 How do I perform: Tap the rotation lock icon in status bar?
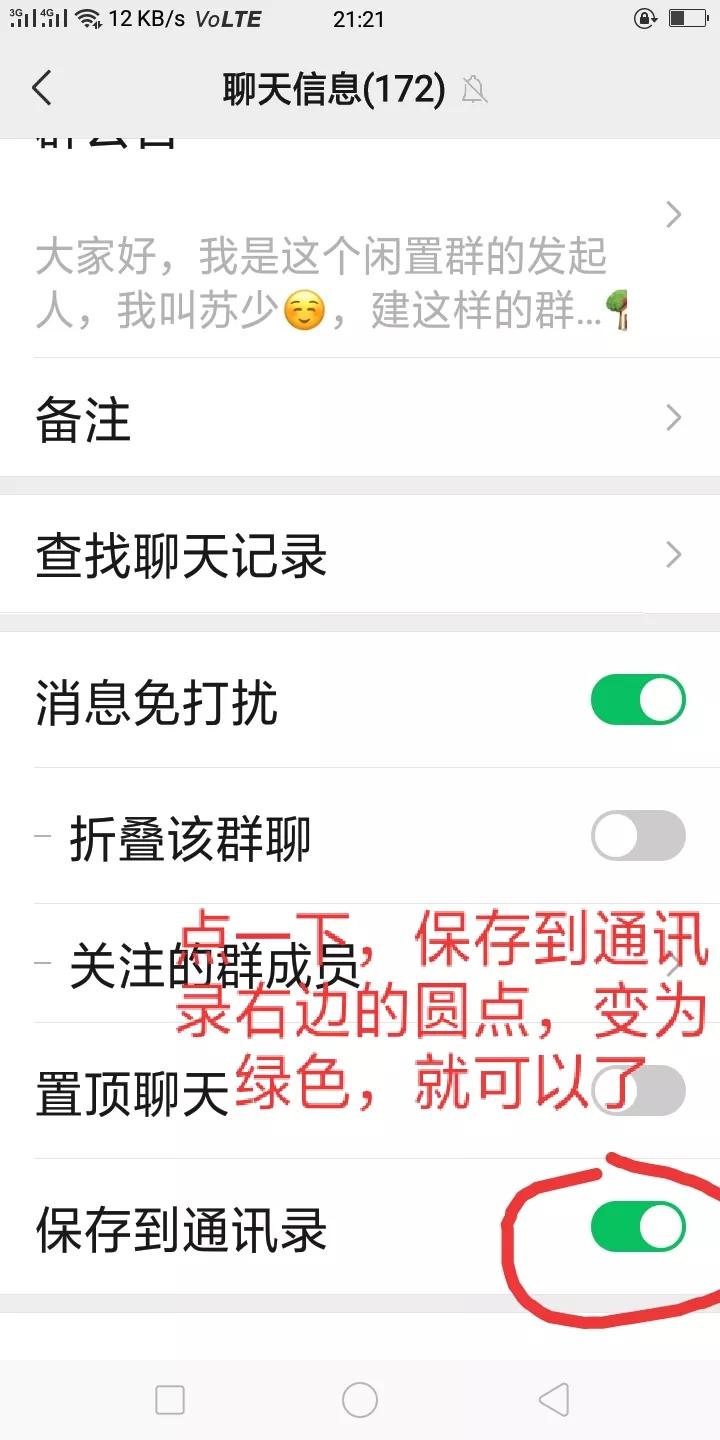[x=644, y=16]
